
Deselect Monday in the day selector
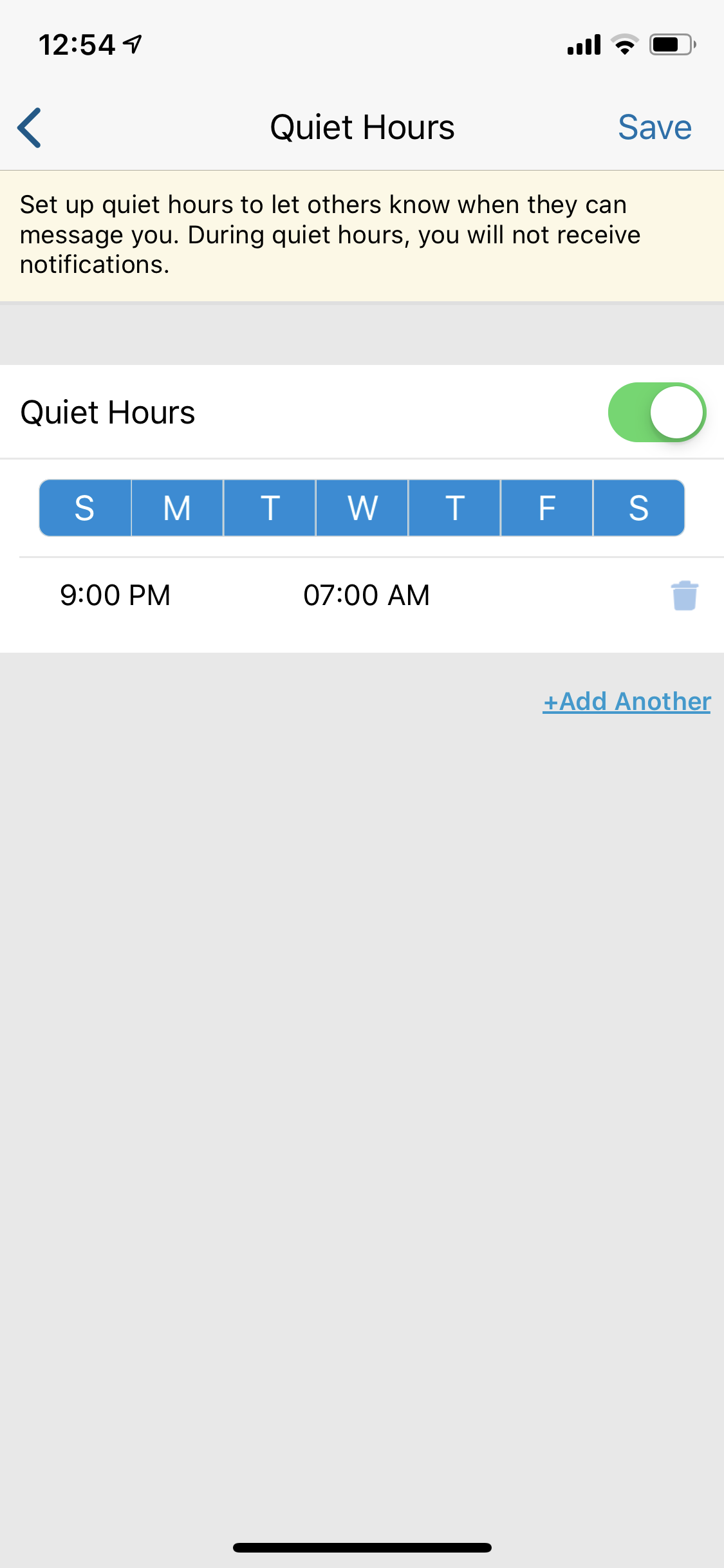(x=177, y=508)
